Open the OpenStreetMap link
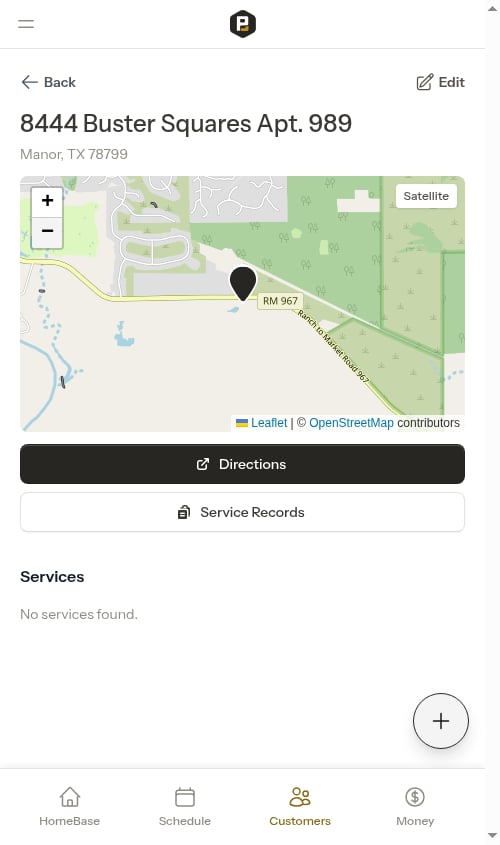This screenshot has width=500, height=845. tap(351, 423)
